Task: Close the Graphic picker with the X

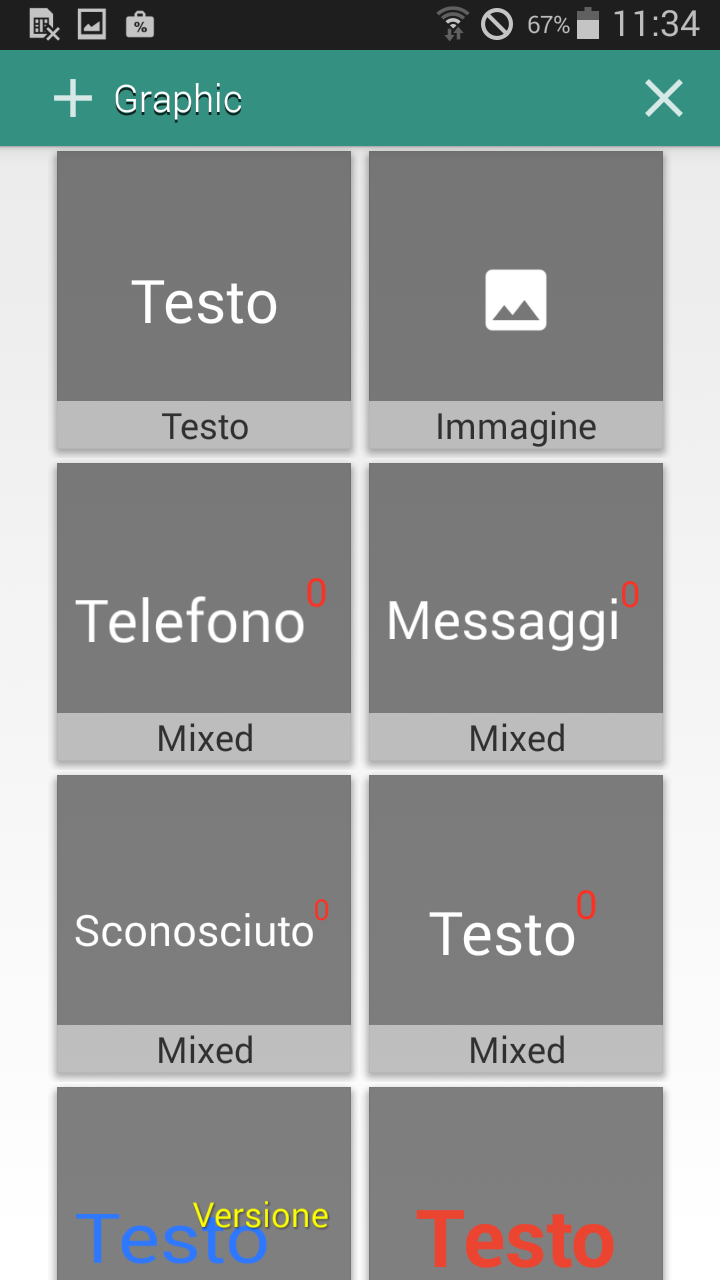Action: click(x=664, y=99)
